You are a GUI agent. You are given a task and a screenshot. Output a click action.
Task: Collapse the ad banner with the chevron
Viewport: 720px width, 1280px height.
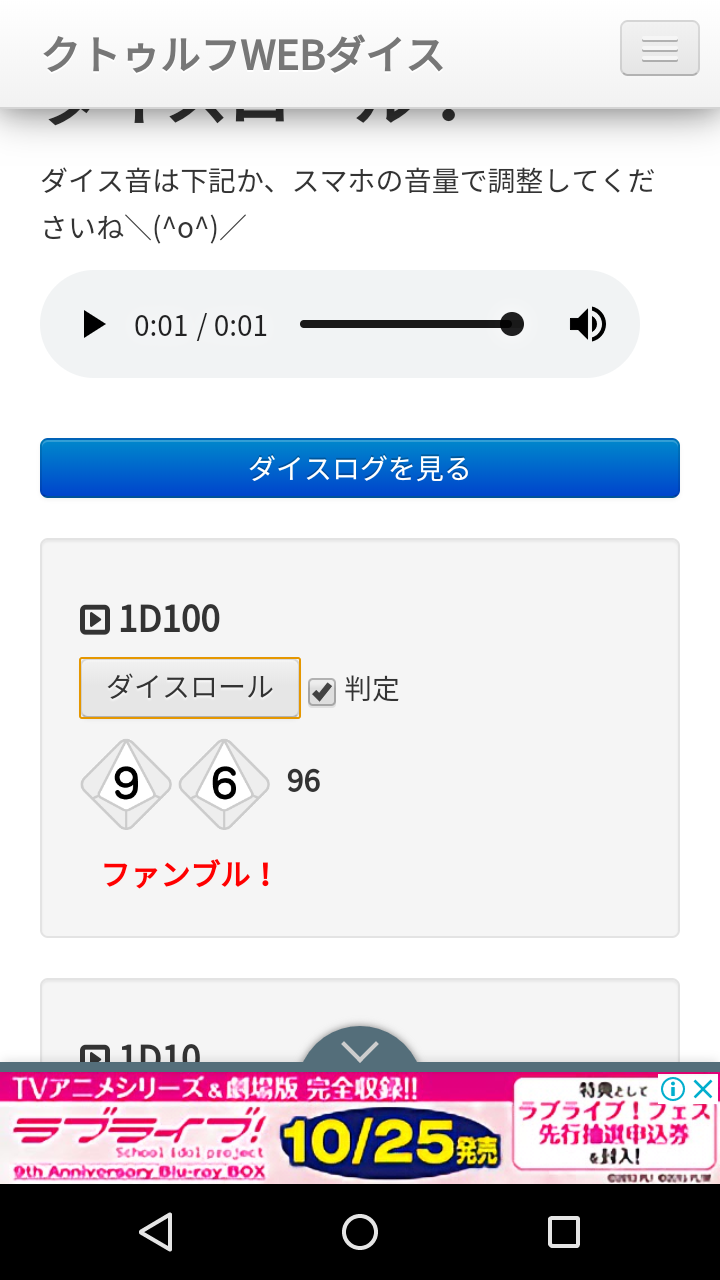(x=360, y=1049)
